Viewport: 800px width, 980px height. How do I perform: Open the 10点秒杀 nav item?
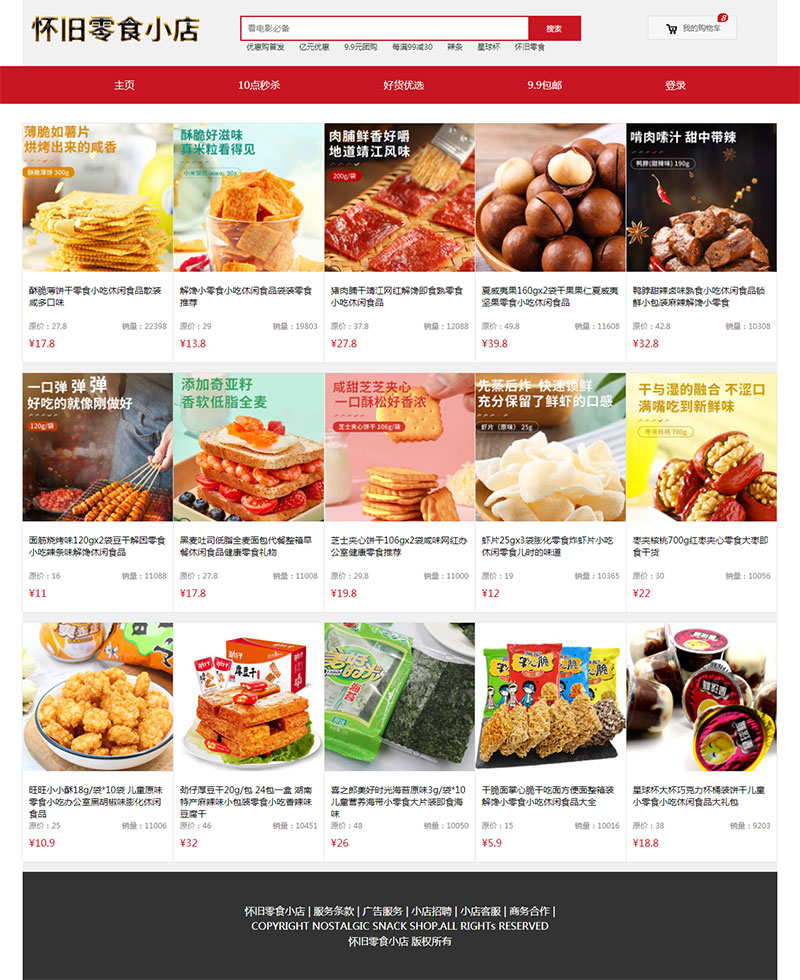(259, 85)
